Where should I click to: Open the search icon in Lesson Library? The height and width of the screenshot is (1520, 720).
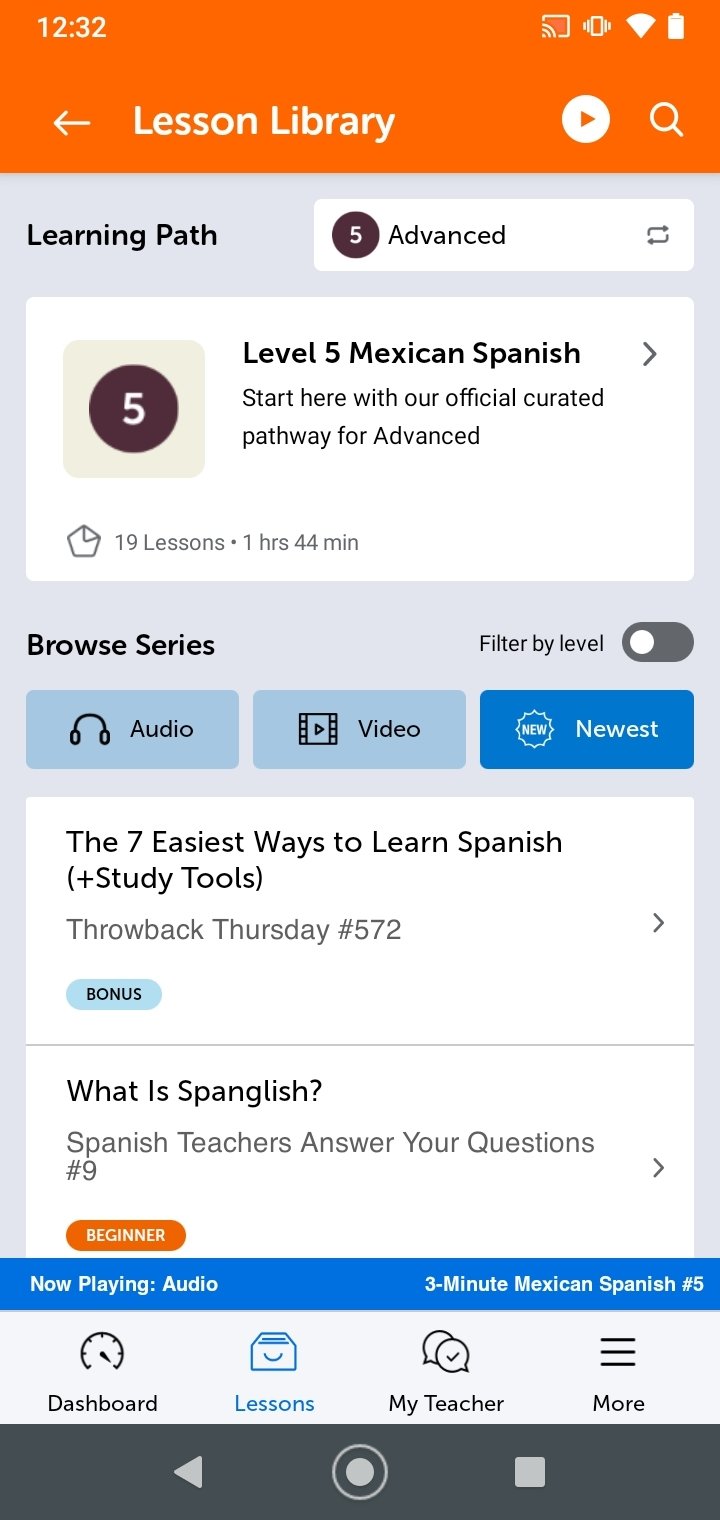click(x=666, y=121)
